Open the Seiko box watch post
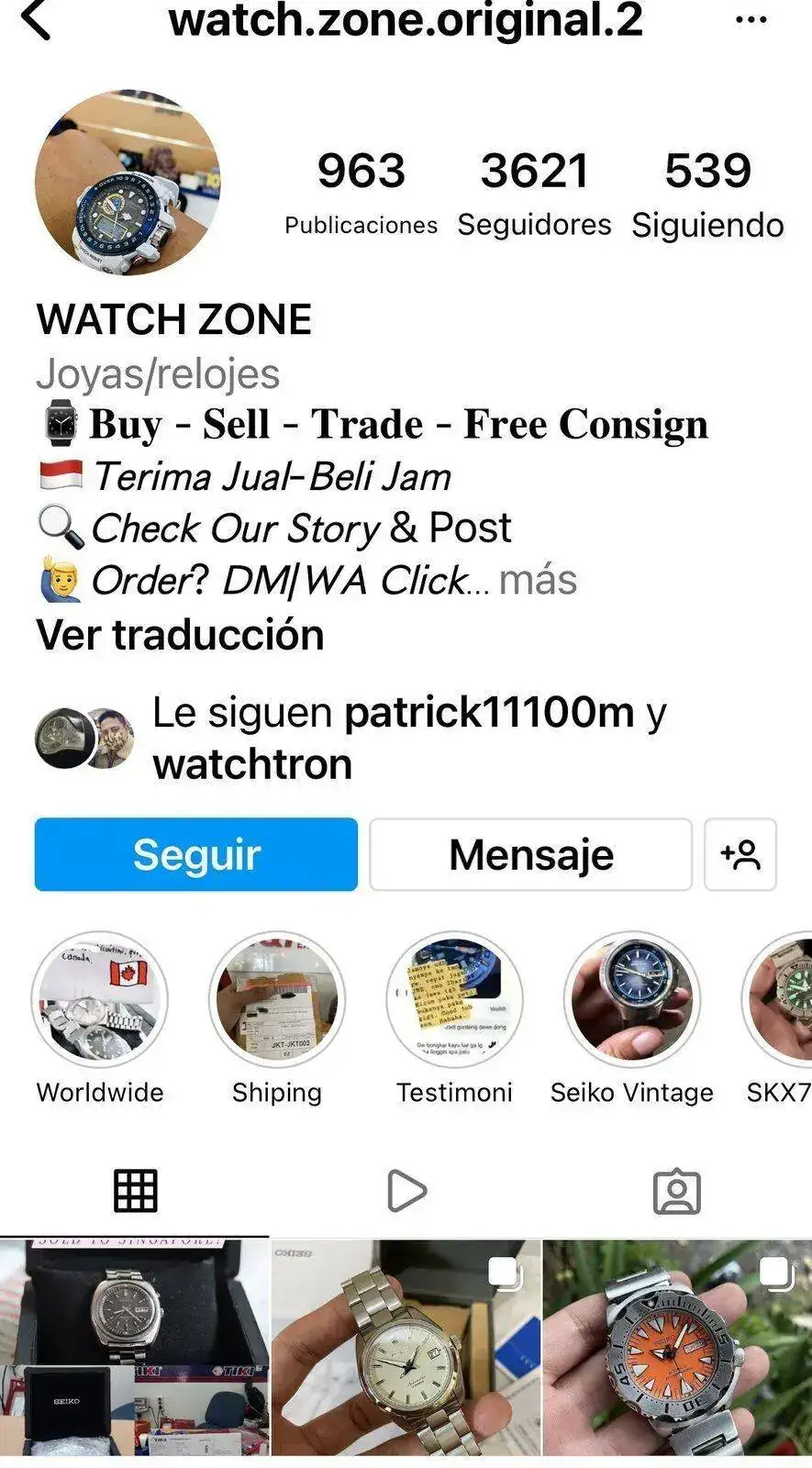Screen dimensions: 812x1468 135,1347
